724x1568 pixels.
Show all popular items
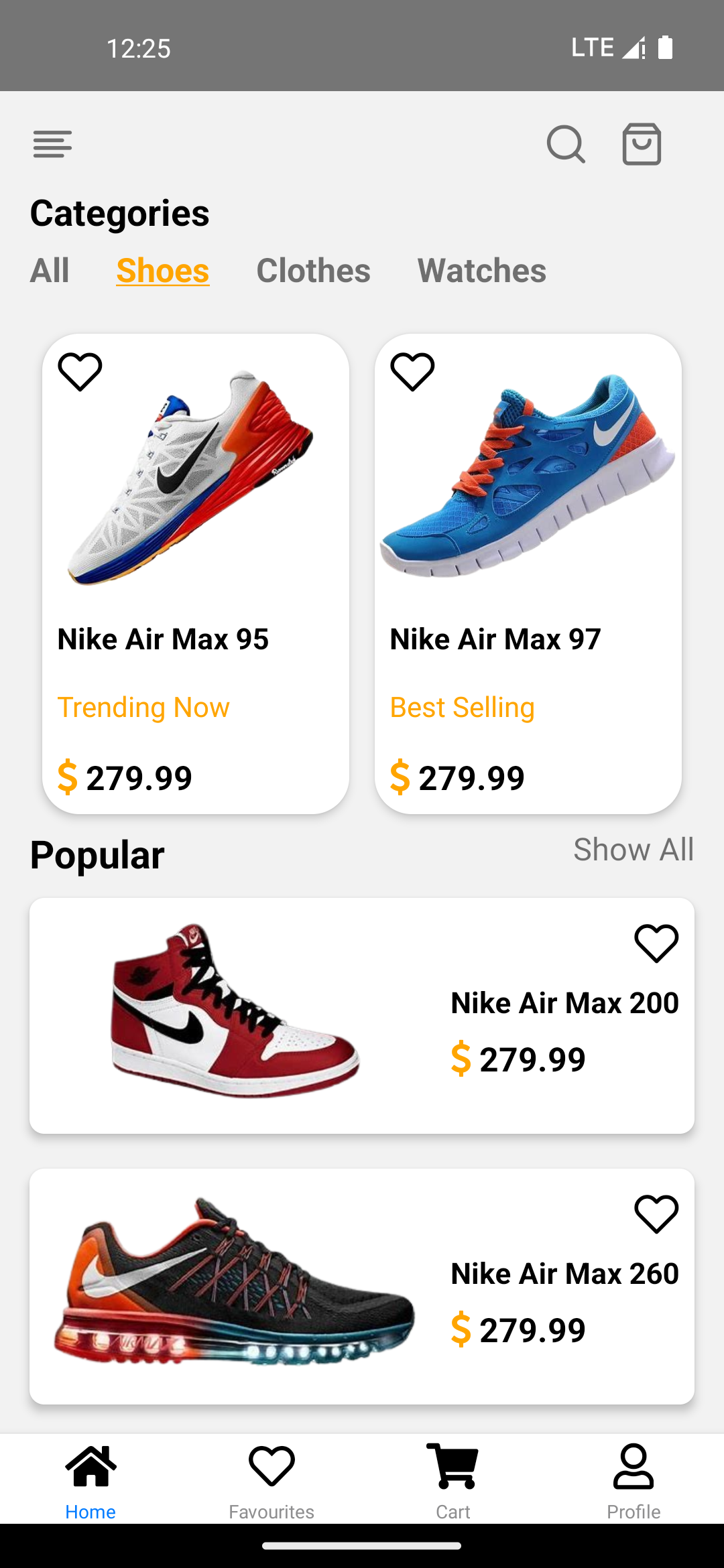click(633, 850)
